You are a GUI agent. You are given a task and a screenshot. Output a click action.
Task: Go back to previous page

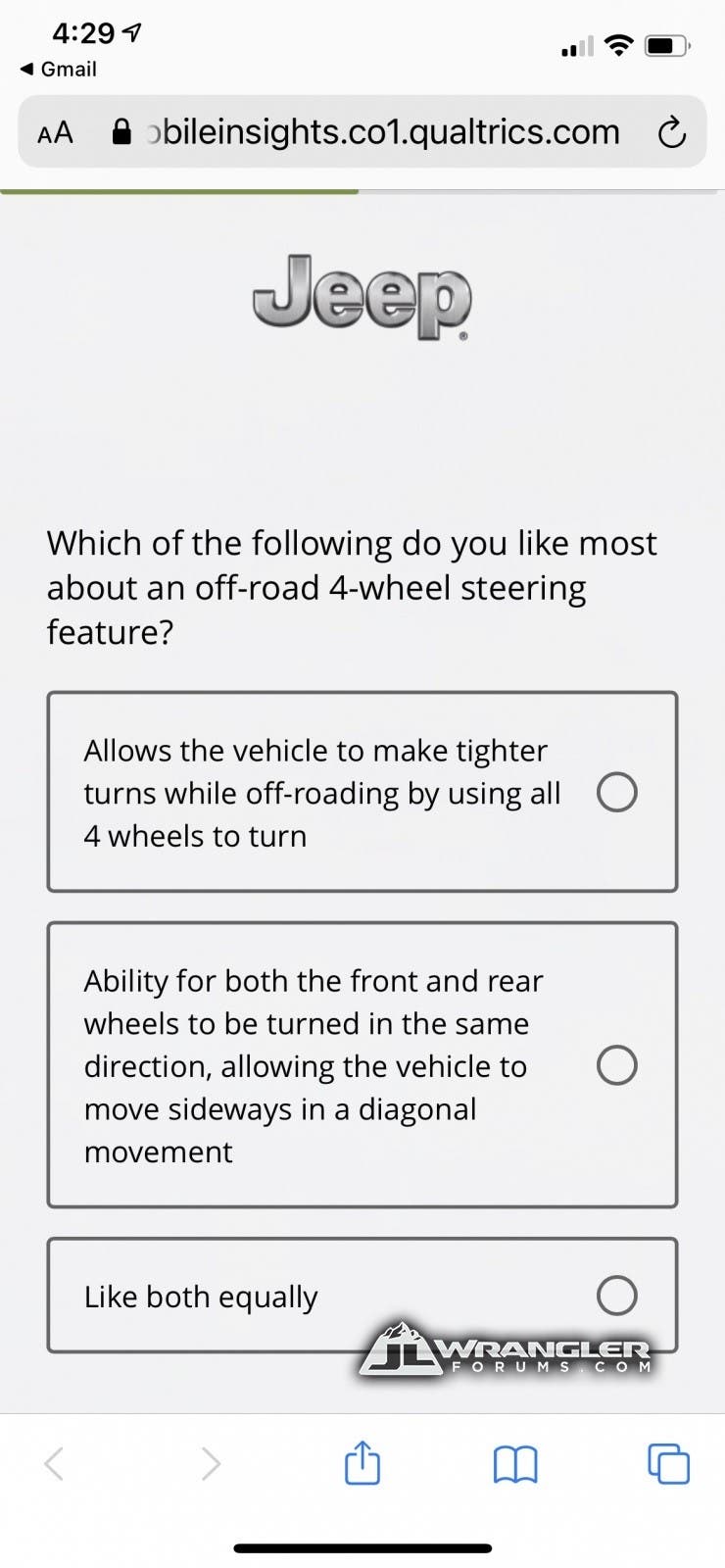tap(54, 1464)
